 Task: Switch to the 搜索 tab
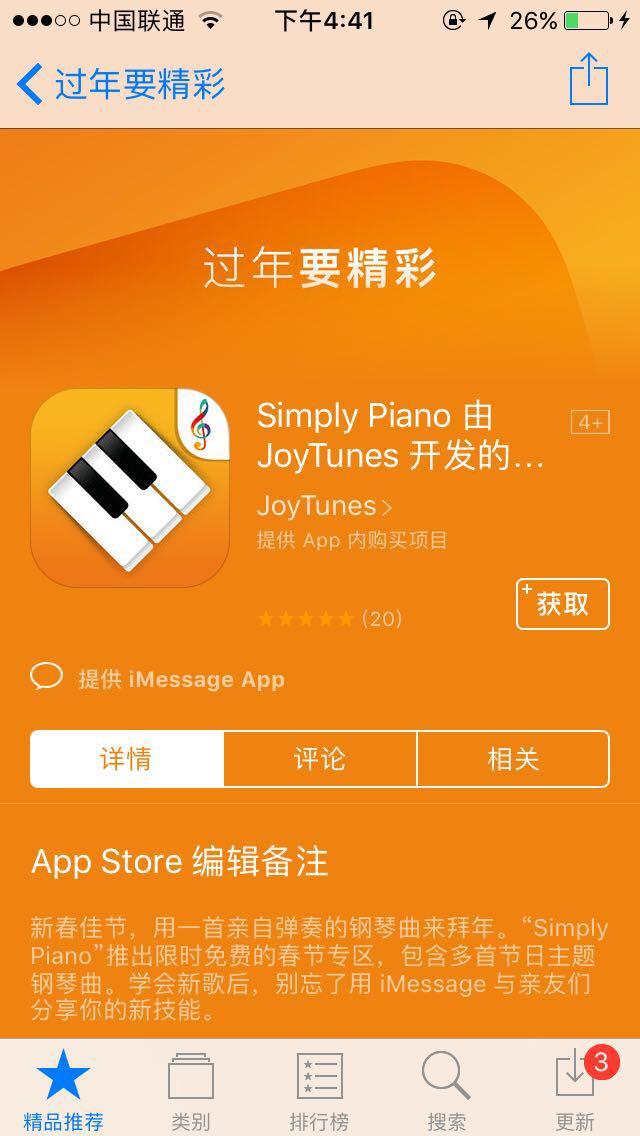pyautogui.click(x=447, y=1090)
